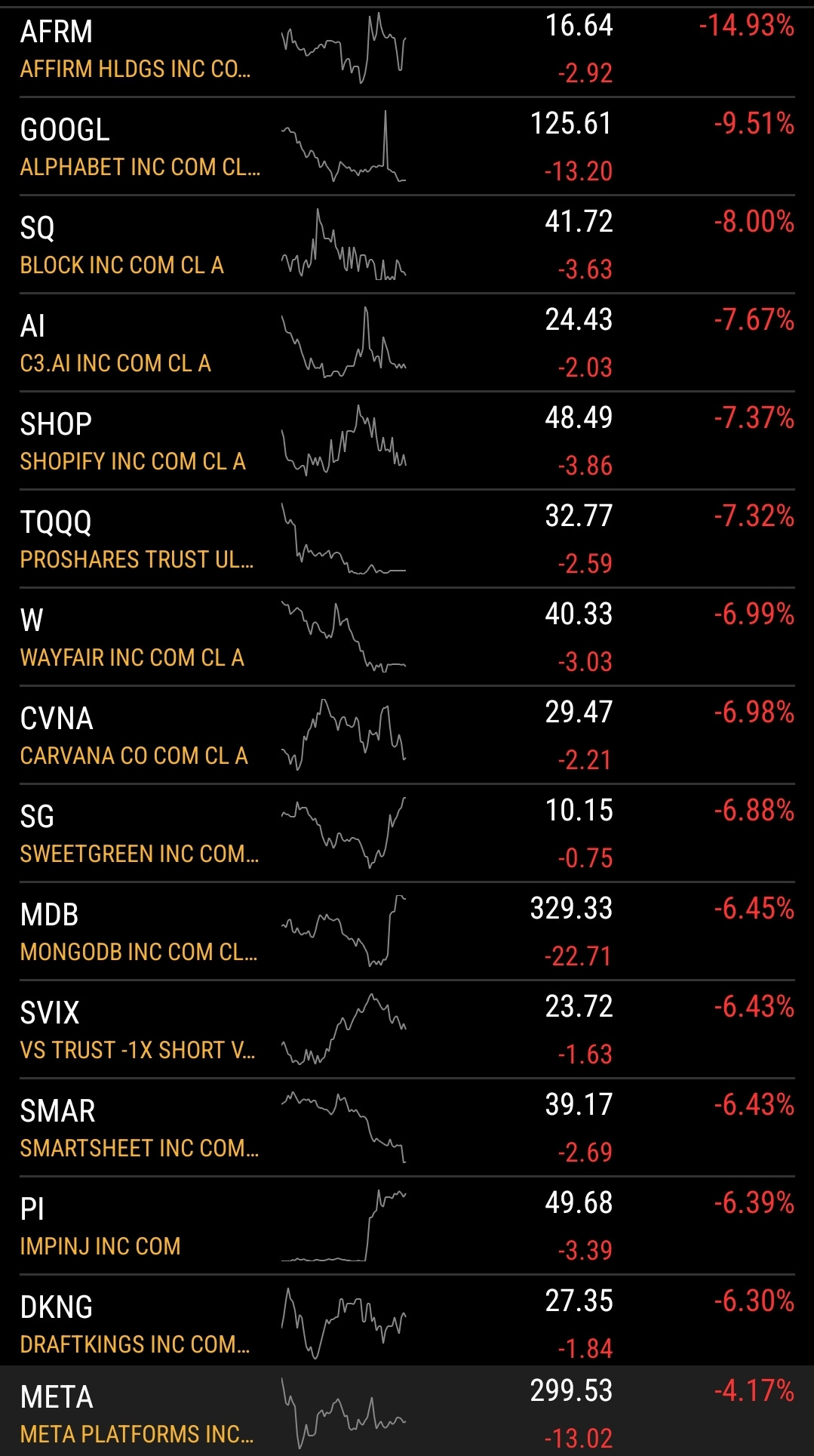Screen dimensions: 814x1456
Task: Select the SQ Block Inc row
Action: tap(407, 245)
